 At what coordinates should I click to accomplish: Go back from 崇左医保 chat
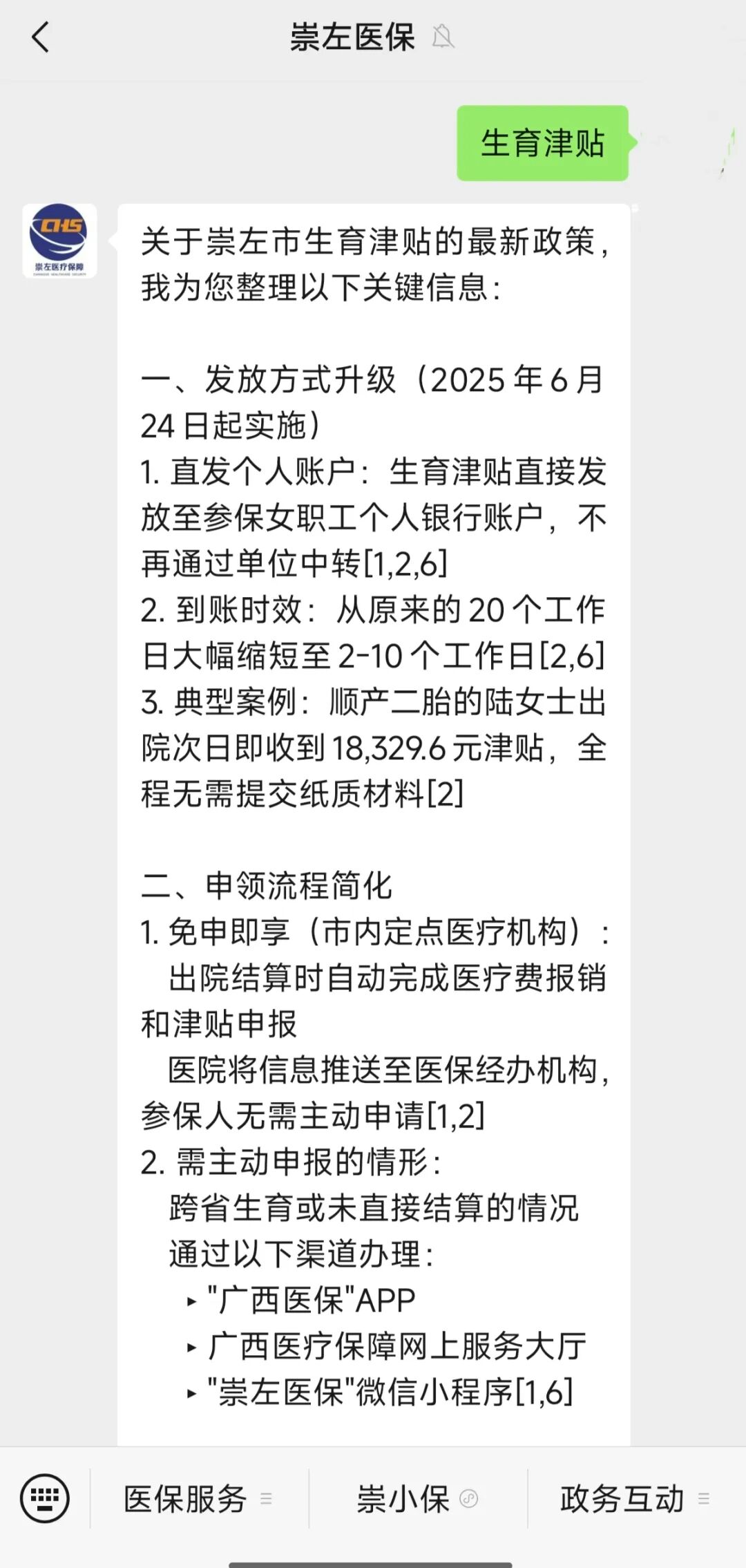[x=41, y=37]
